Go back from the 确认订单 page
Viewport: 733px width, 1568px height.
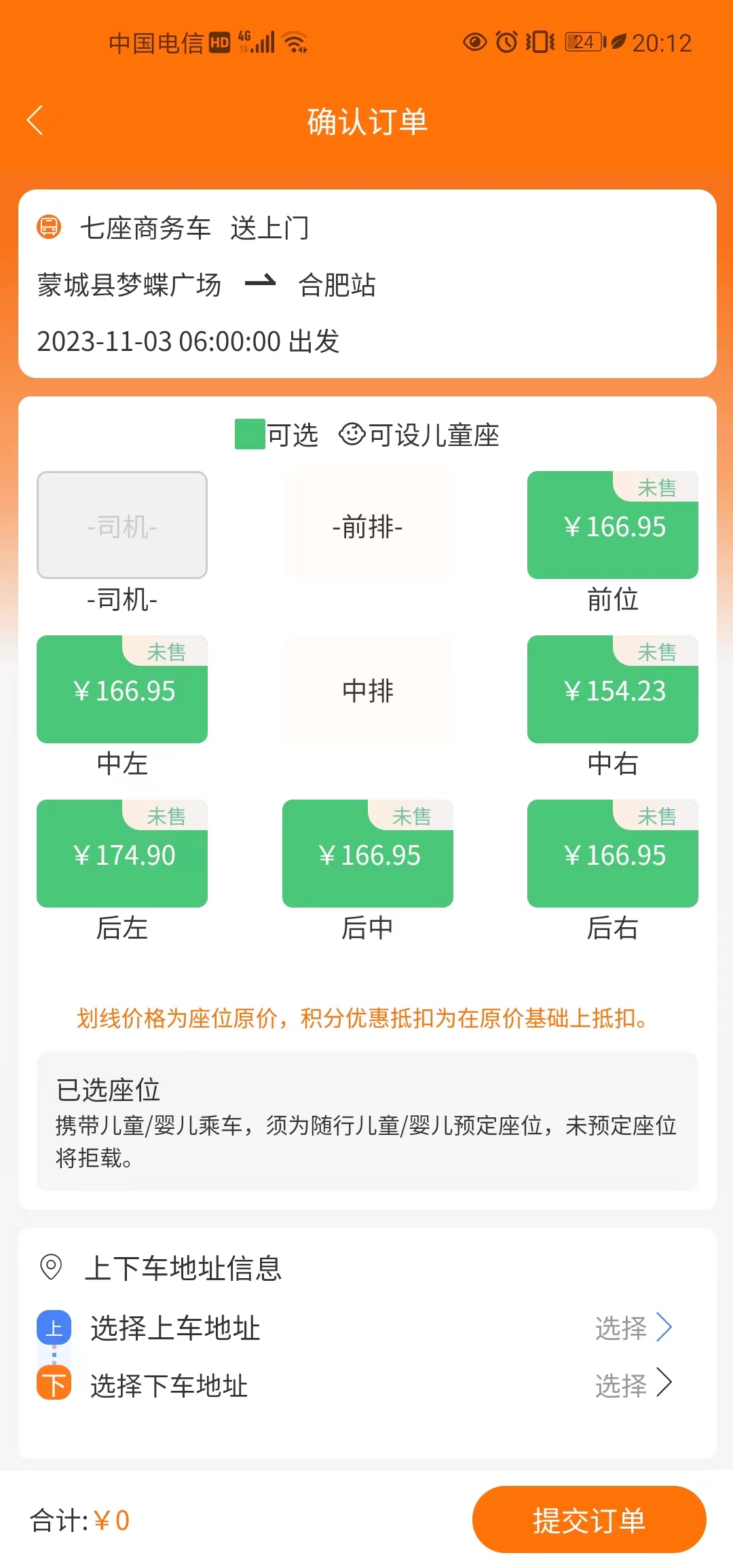tap(35, 121)
